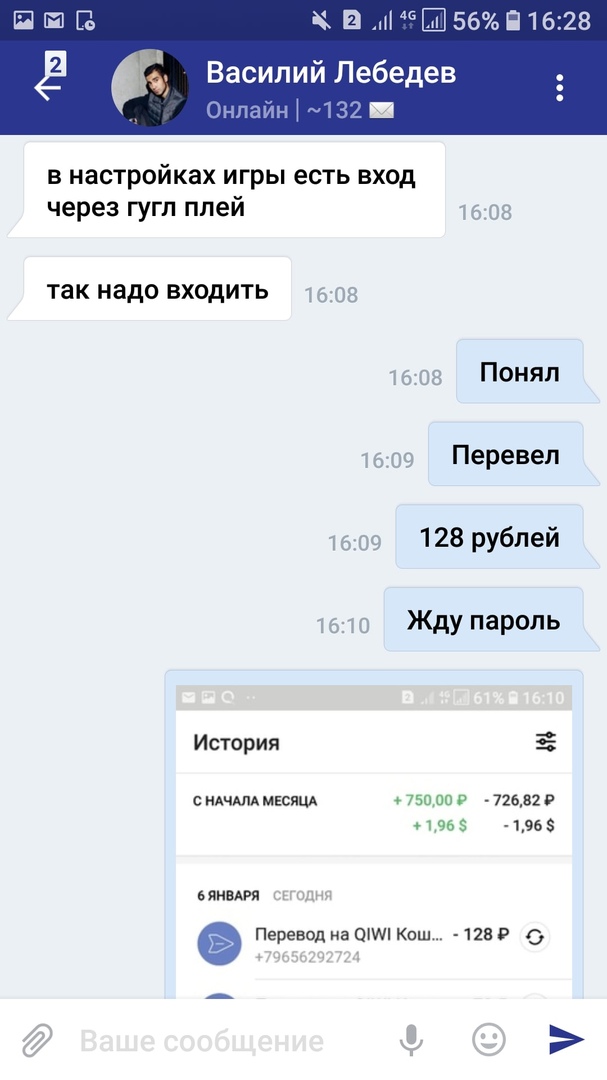Attach a file with the paperclip
This screenshot has height=1080, width=607.
coord(37,1041)
